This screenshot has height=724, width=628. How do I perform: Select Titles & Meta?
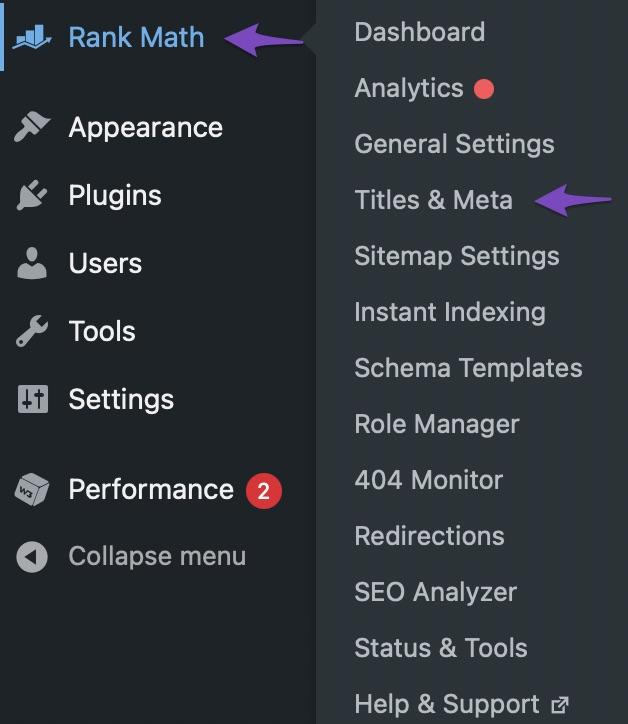433,200
